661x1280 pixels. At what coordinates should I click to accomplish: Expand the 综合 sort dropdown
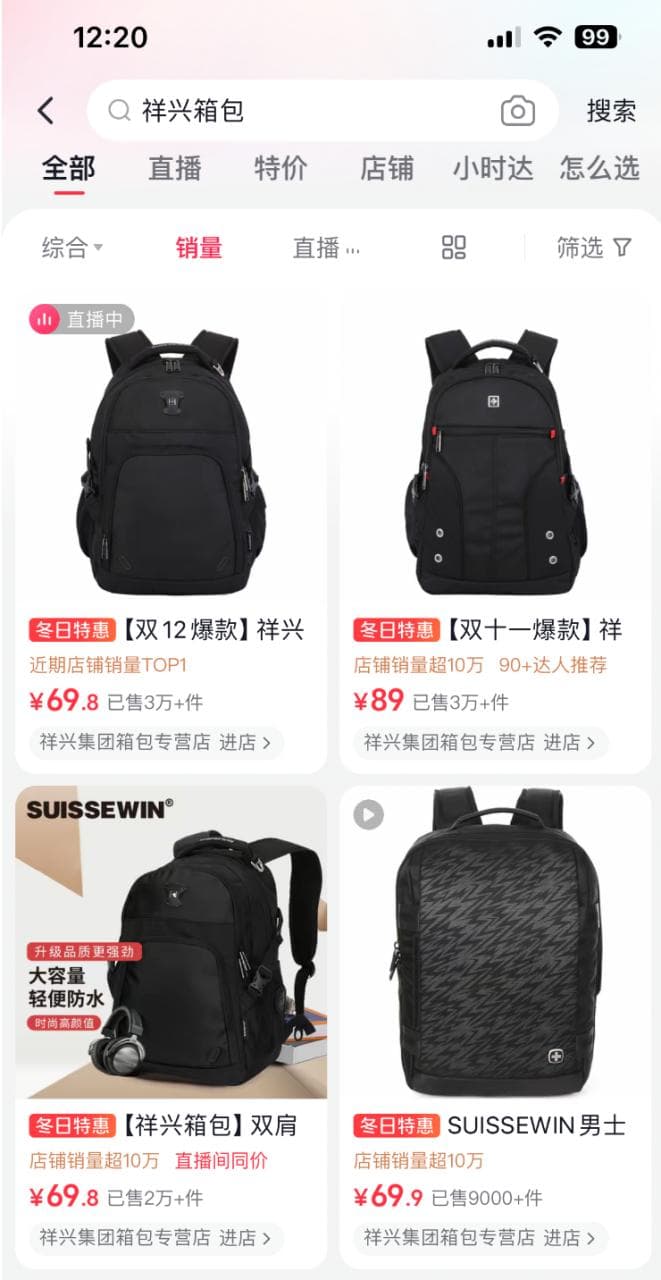[x=72, y=248]
